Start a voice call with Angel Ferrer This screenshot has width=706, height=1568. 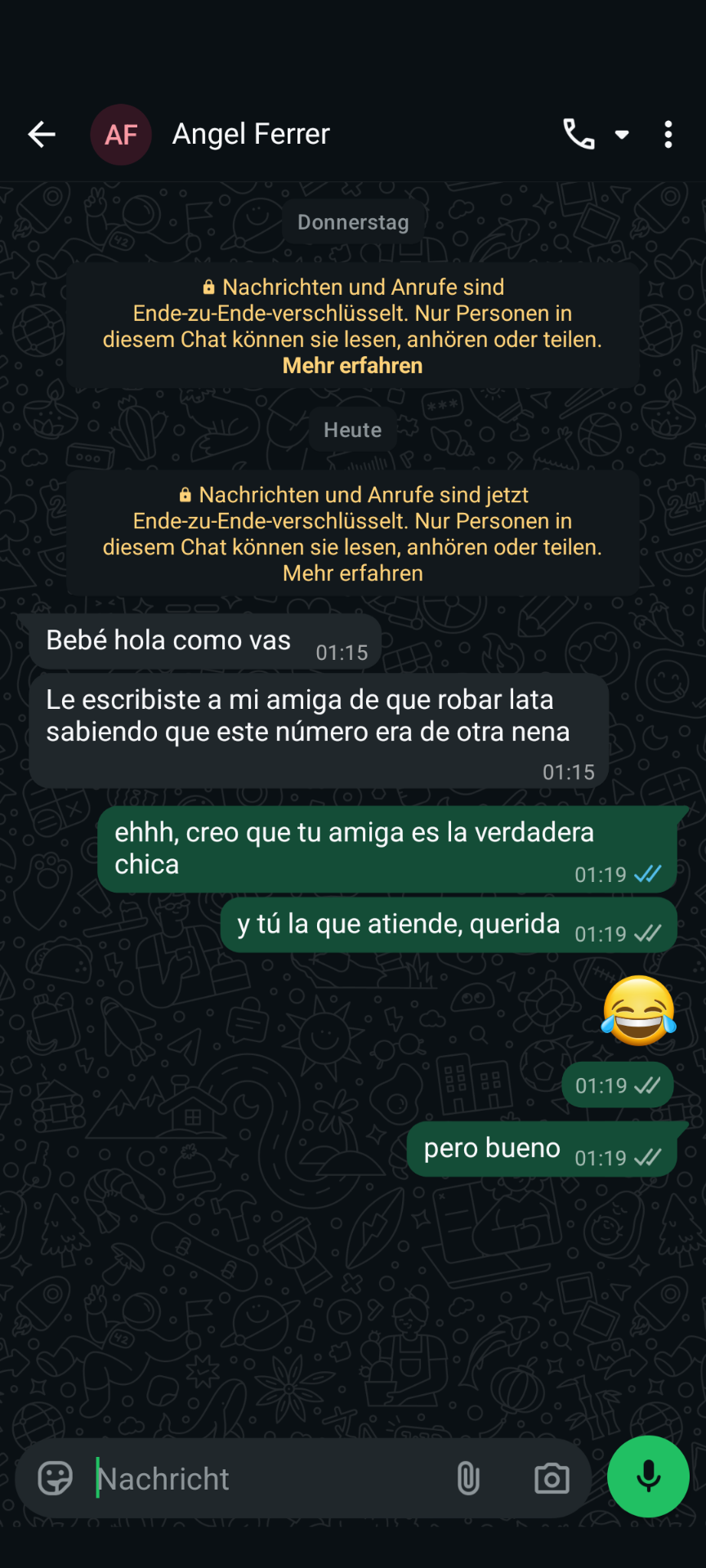click(579, 134)
